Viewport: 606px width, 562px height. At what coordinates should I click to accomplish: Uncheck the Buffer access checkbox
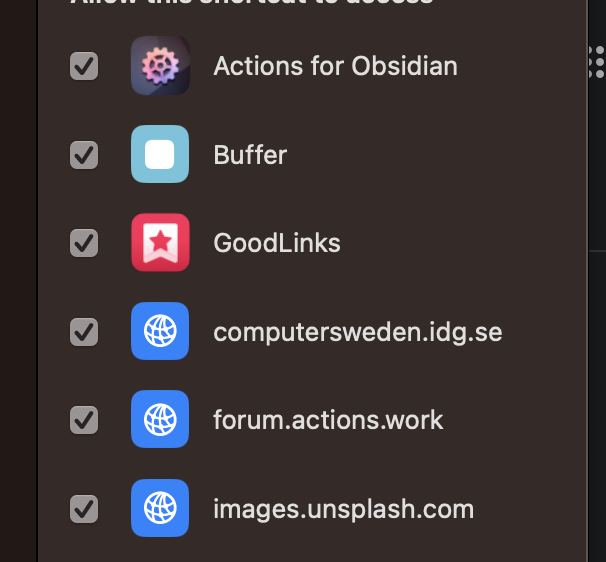pos(83,155)
